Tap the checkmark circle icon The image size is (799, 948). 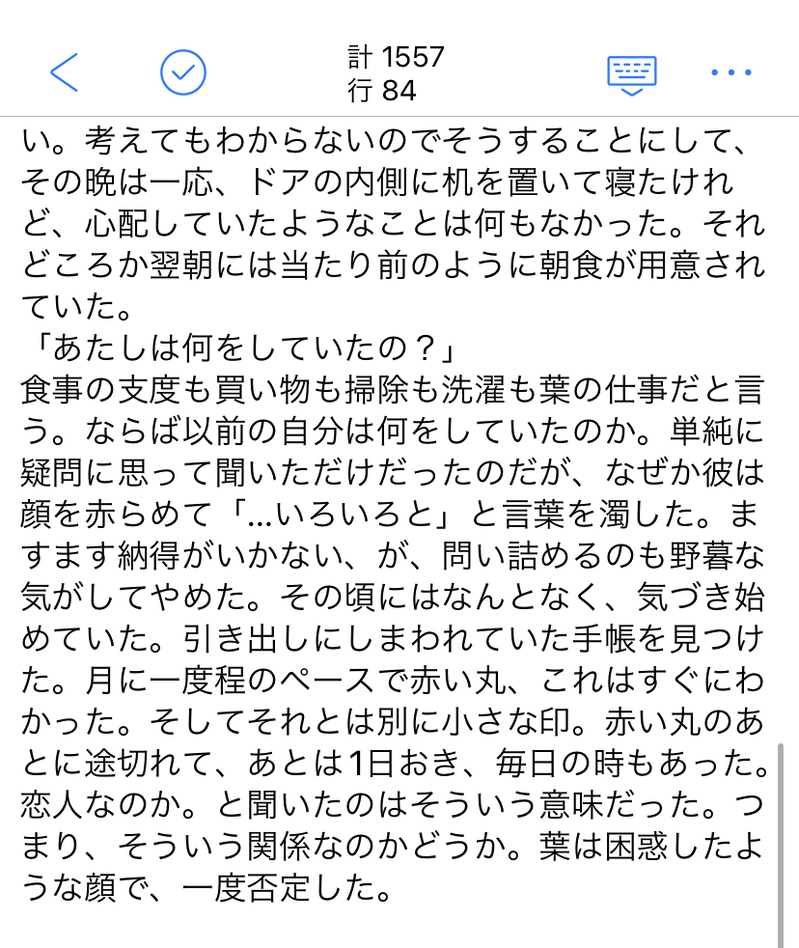pos(183,72)
